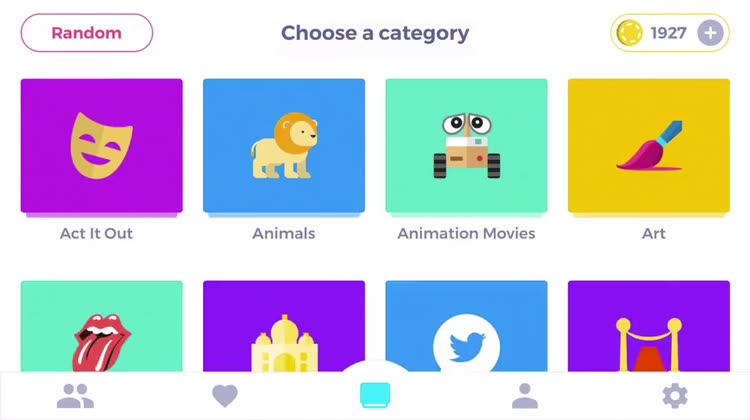Viewport: 750px width, 420px height.
Task: Add more coins with plus icon
Action: point(710,33)
